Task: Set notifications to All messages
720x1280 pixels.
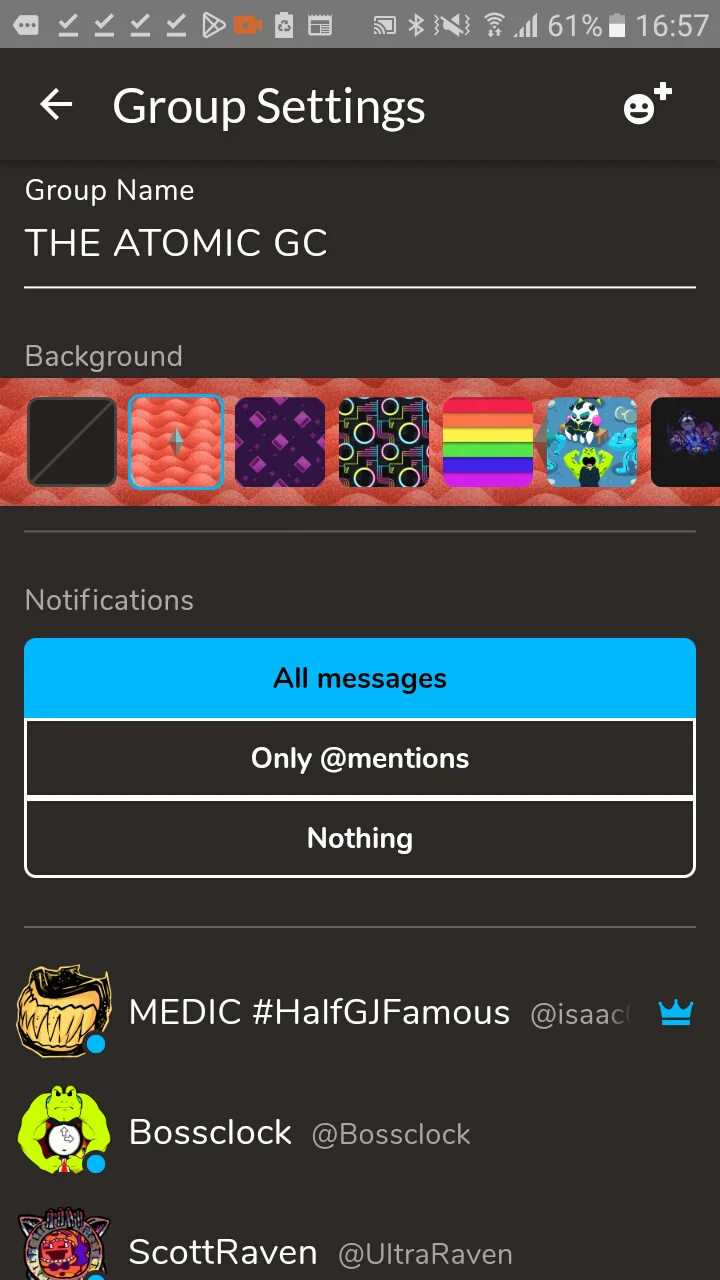Action: (359, 678)
